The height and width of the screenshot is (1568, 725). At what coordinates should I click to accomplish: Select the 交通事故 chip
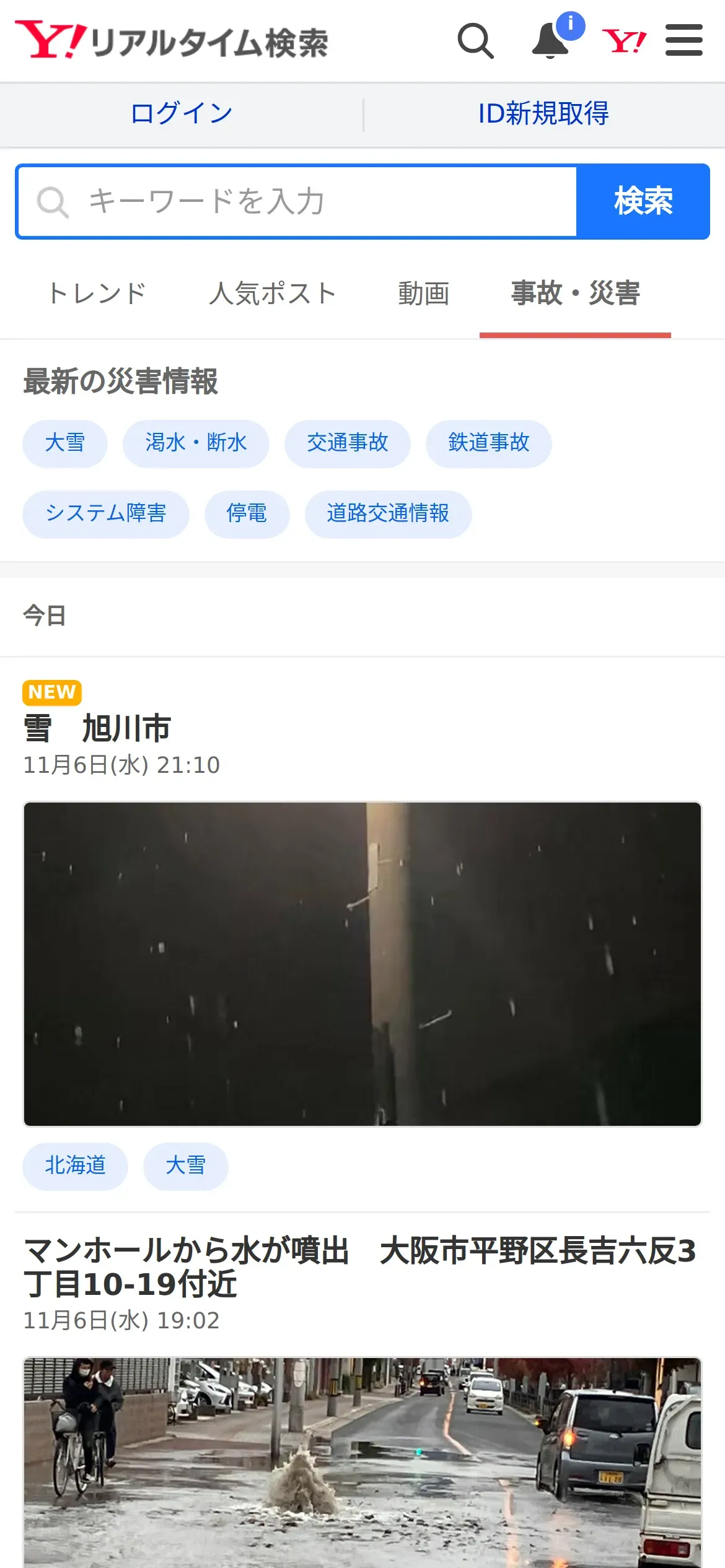click(347, 443)
